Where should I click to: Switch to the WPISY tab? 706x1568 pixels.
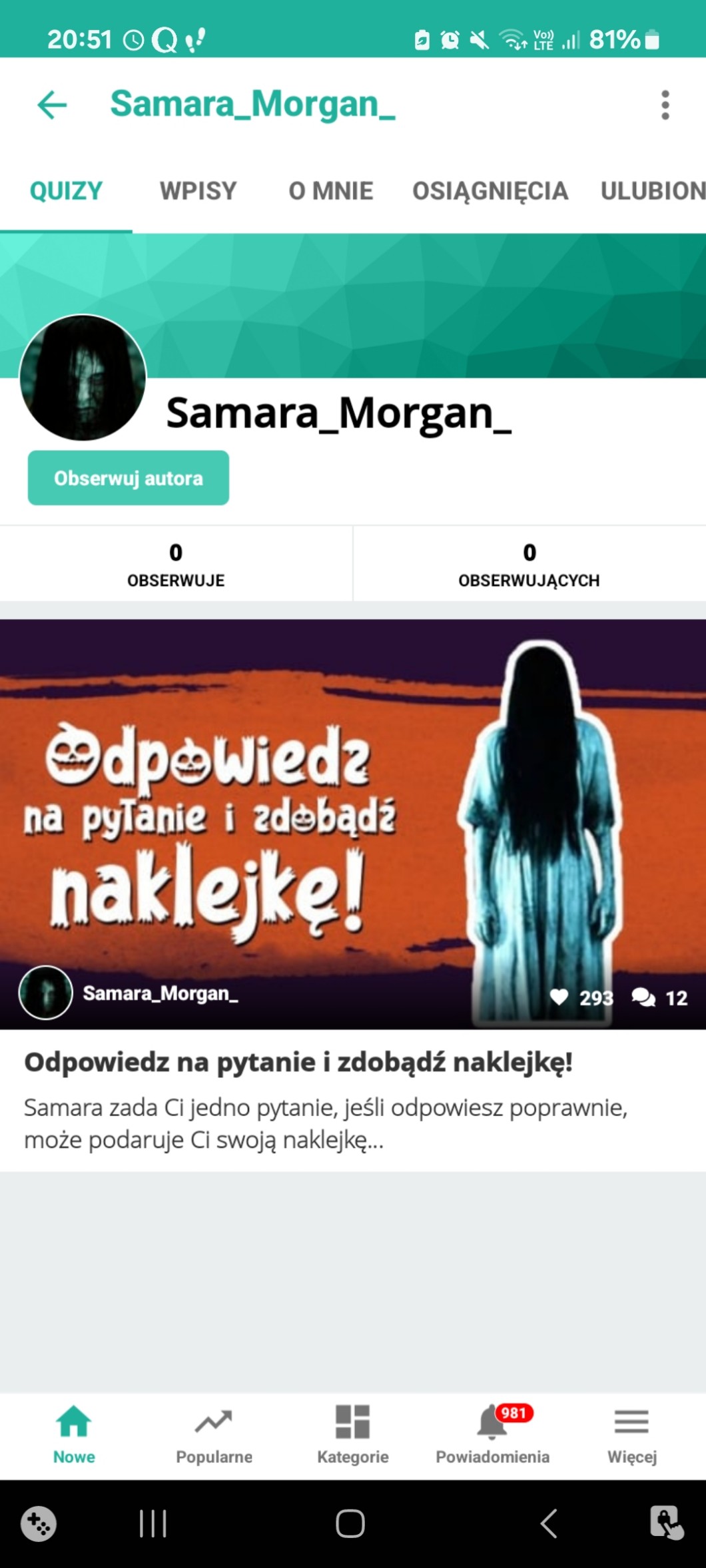[x=198, y=191]
